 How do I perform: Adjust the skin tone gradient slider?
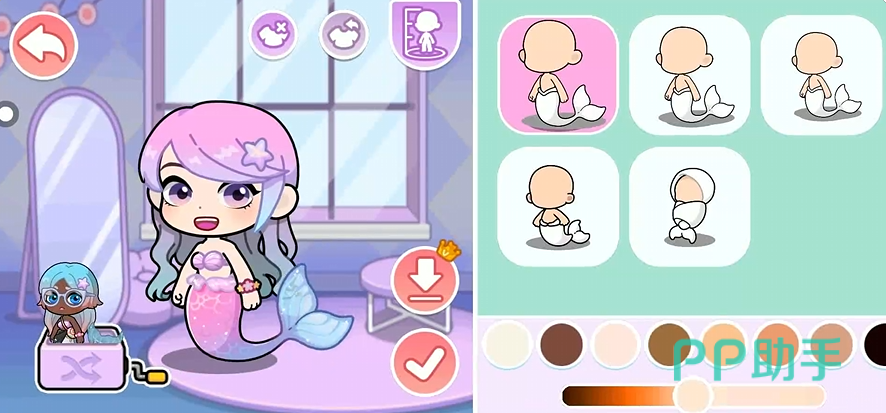[x=691, y=395]
